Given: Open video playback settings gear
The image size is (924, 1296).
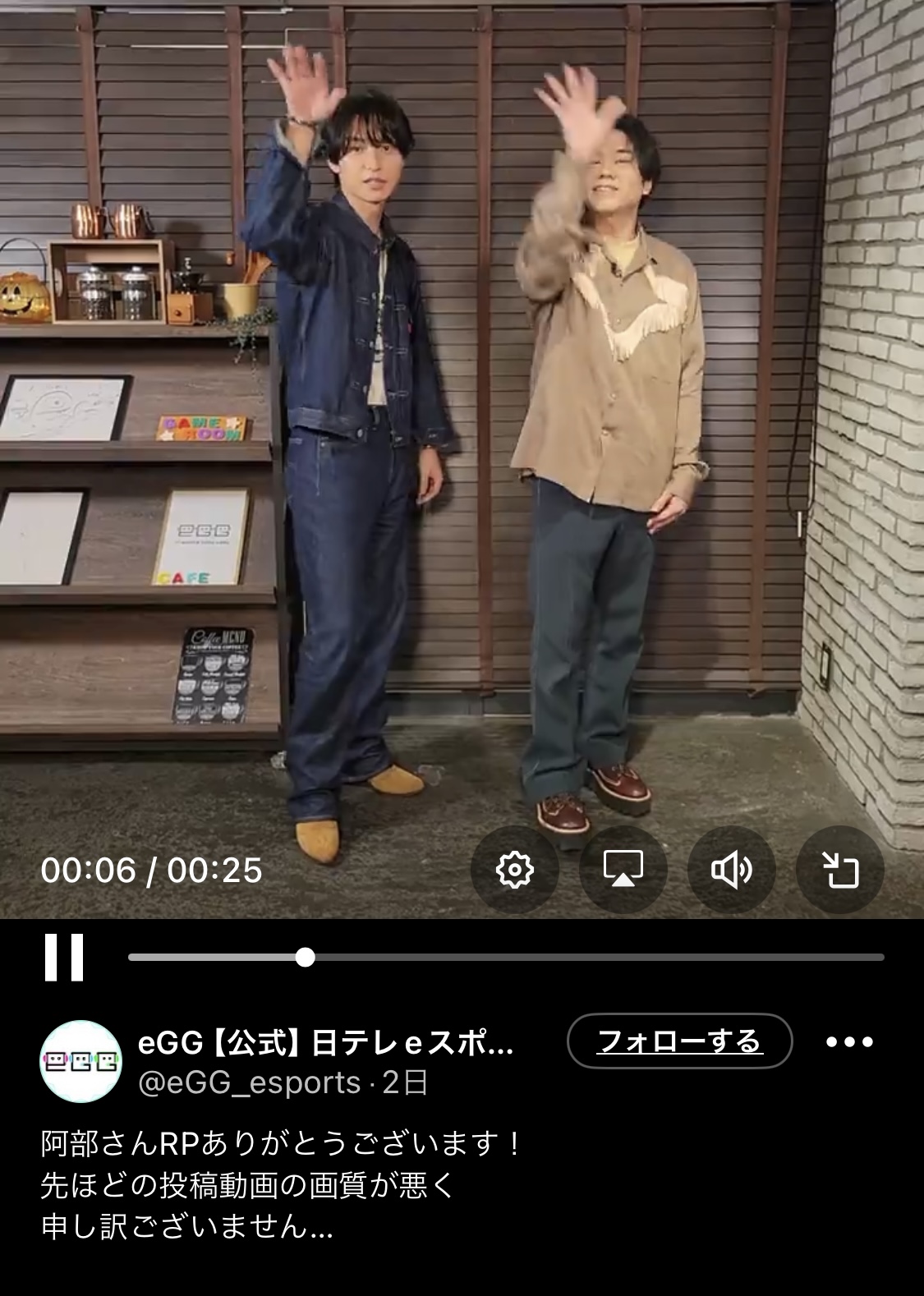Looking at the screenshot, I should [515, 869].
